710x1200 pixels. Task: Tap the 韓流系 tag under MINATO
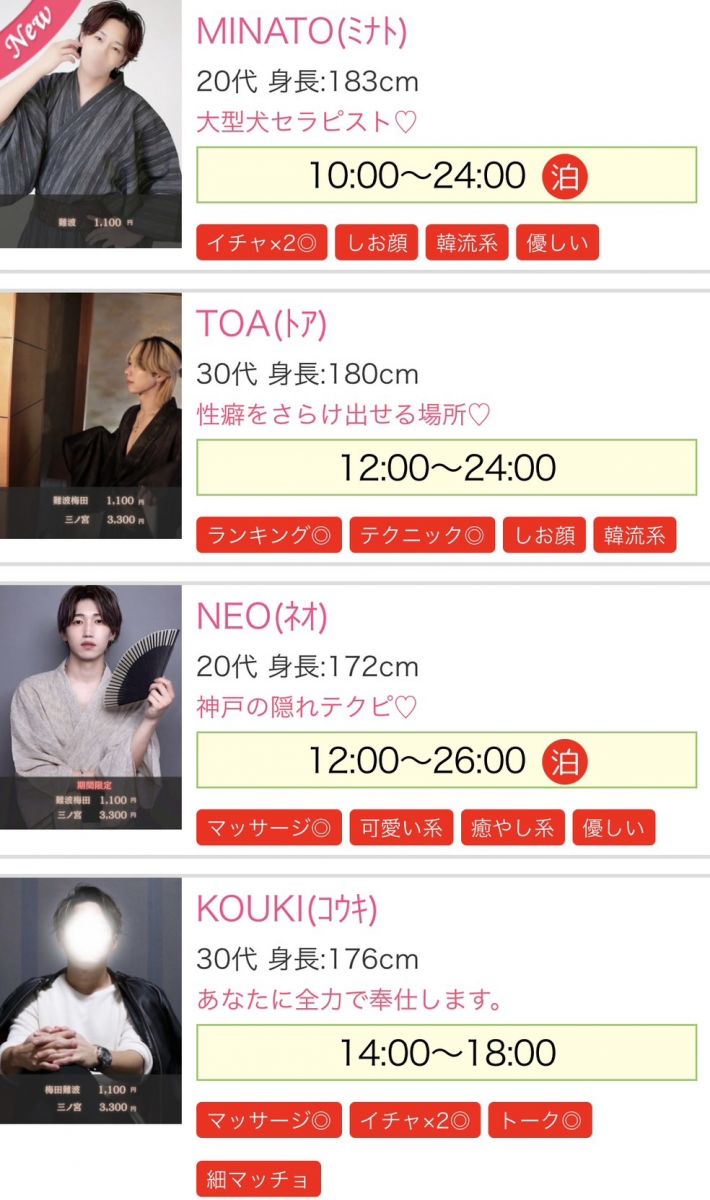(467, 243)
